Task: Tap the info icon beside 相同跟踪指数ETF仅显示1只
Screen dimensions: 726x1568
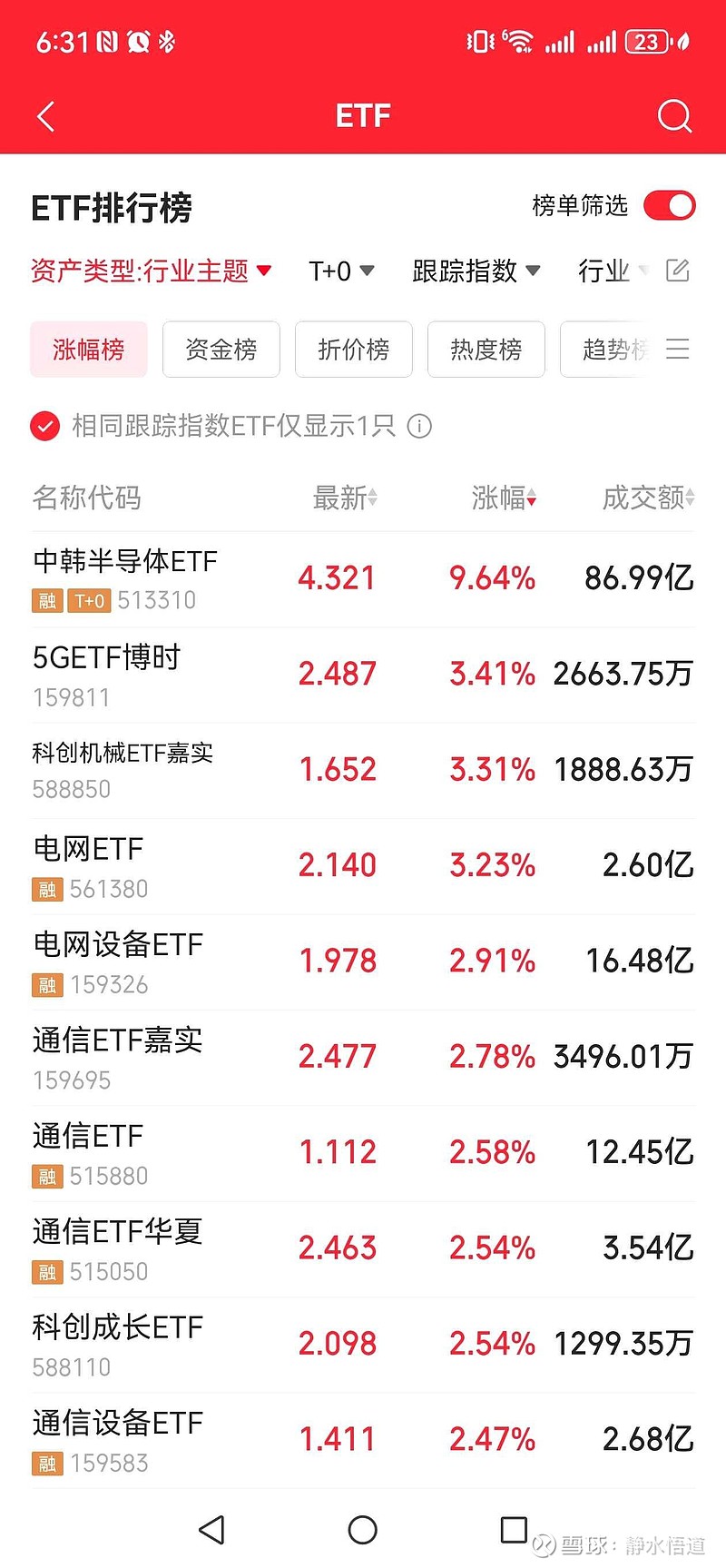Action: [419, 427]
